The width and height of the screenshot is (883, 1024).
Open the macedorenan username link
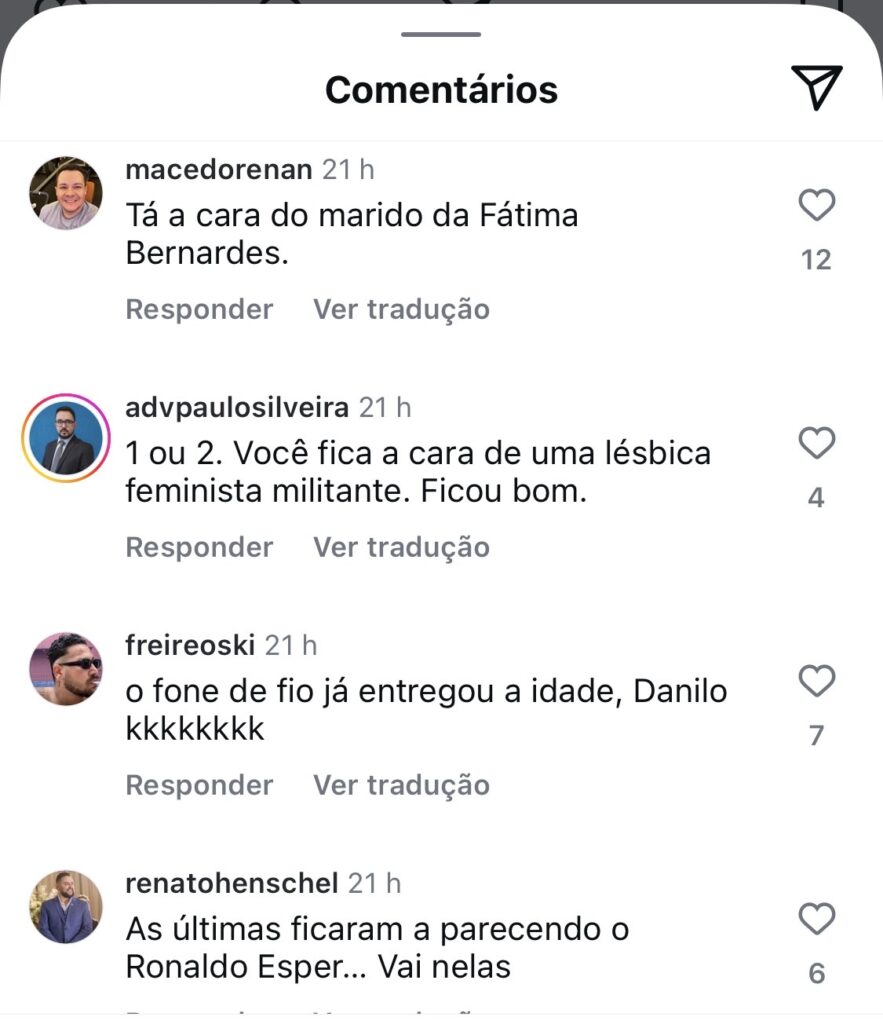point(219,170)
